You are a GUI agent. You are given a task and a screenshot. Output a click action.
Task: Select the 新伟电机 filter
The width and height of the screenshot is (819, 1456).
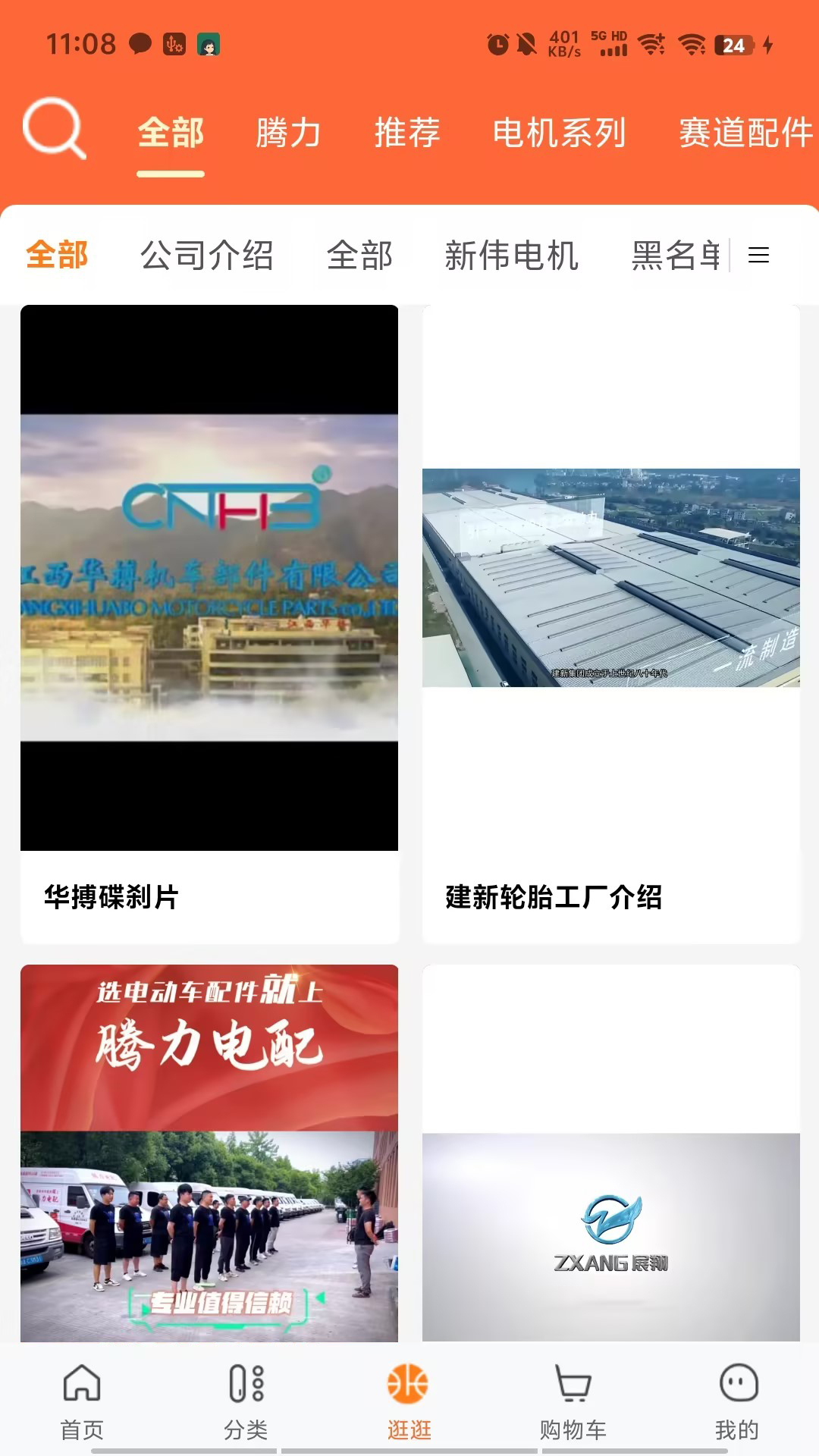[x=512, y=256]
